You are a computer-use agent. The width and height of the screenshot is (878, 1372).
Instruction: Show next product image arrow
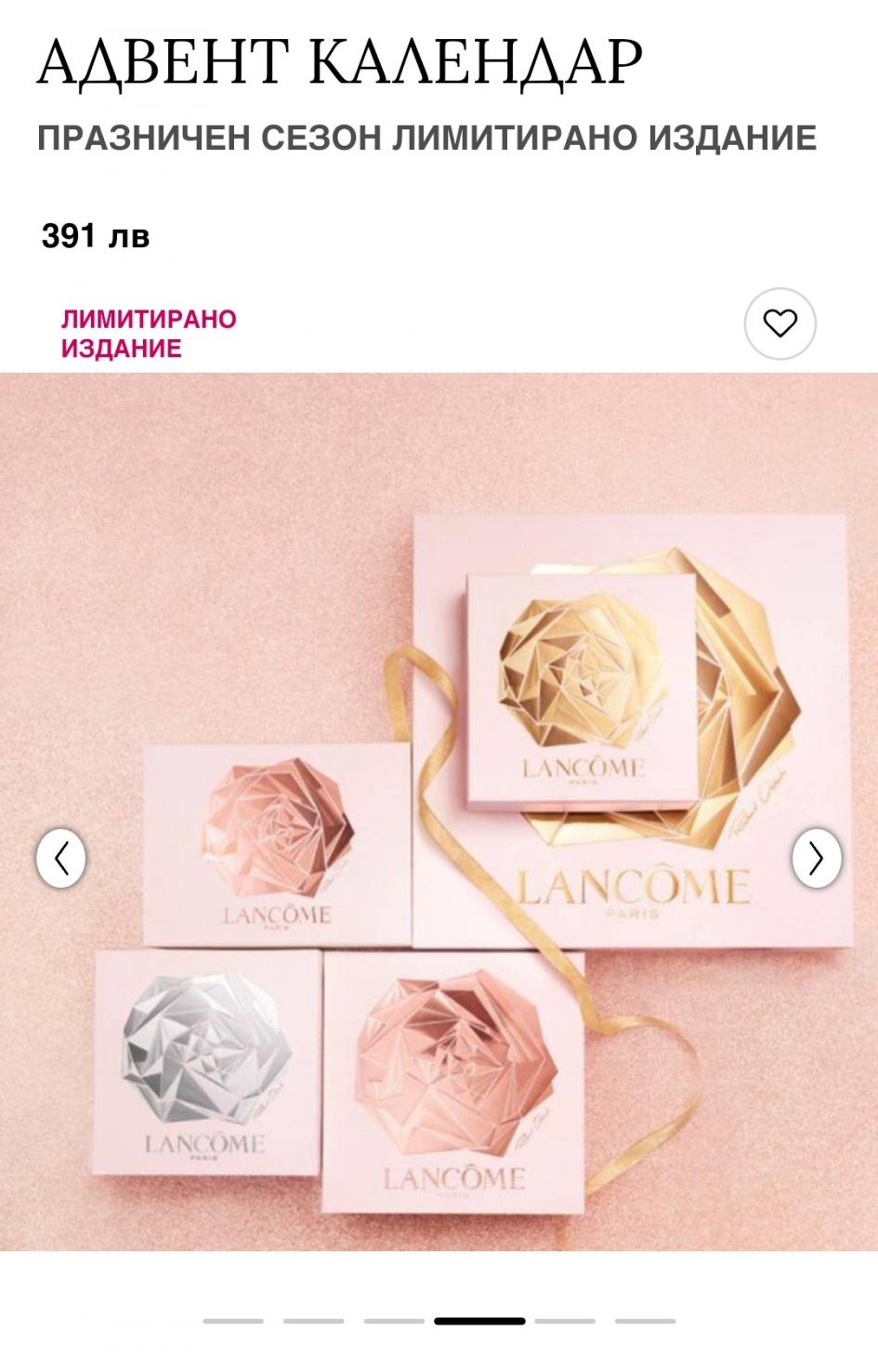816,858
